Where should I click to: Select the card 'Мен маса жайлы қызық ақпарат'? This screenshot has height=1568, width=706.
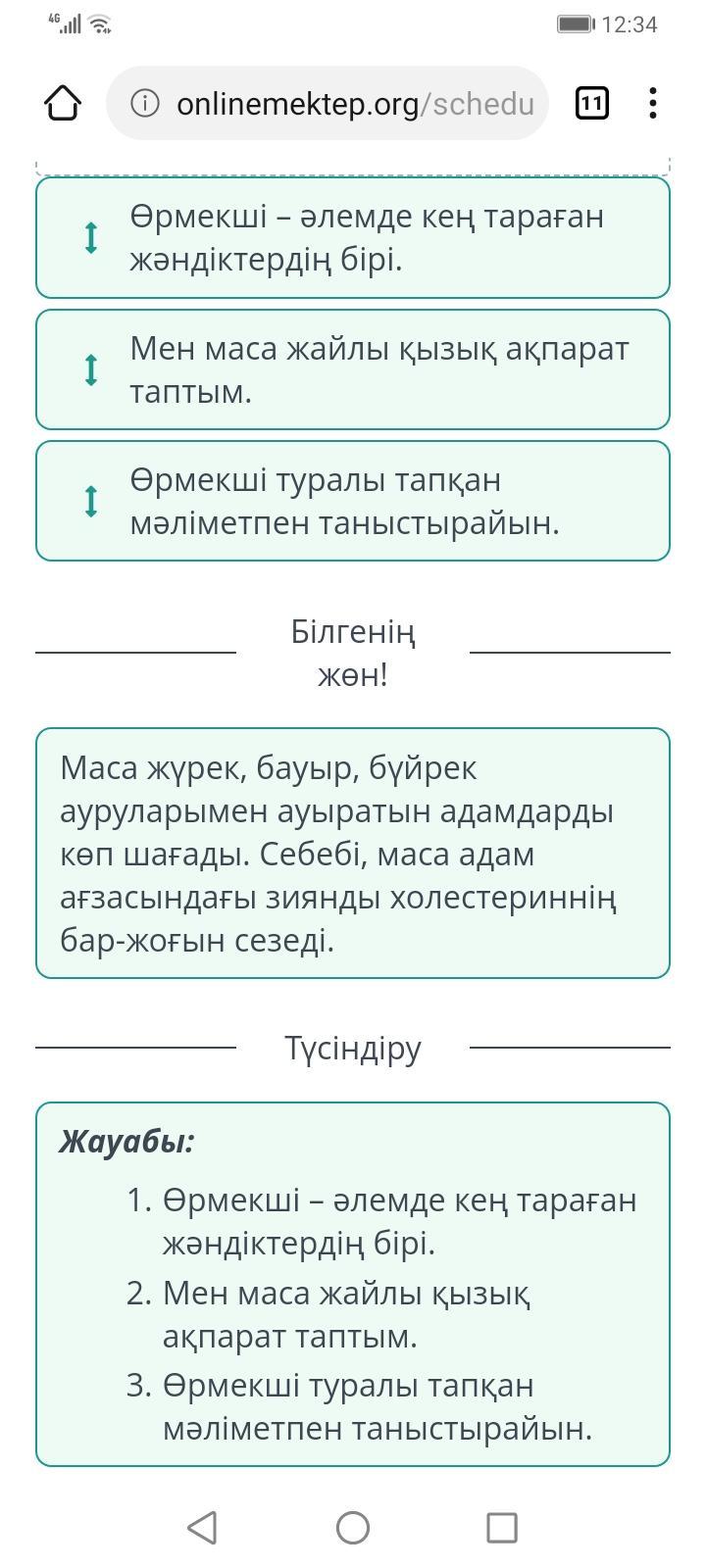[x=353, y=369]
